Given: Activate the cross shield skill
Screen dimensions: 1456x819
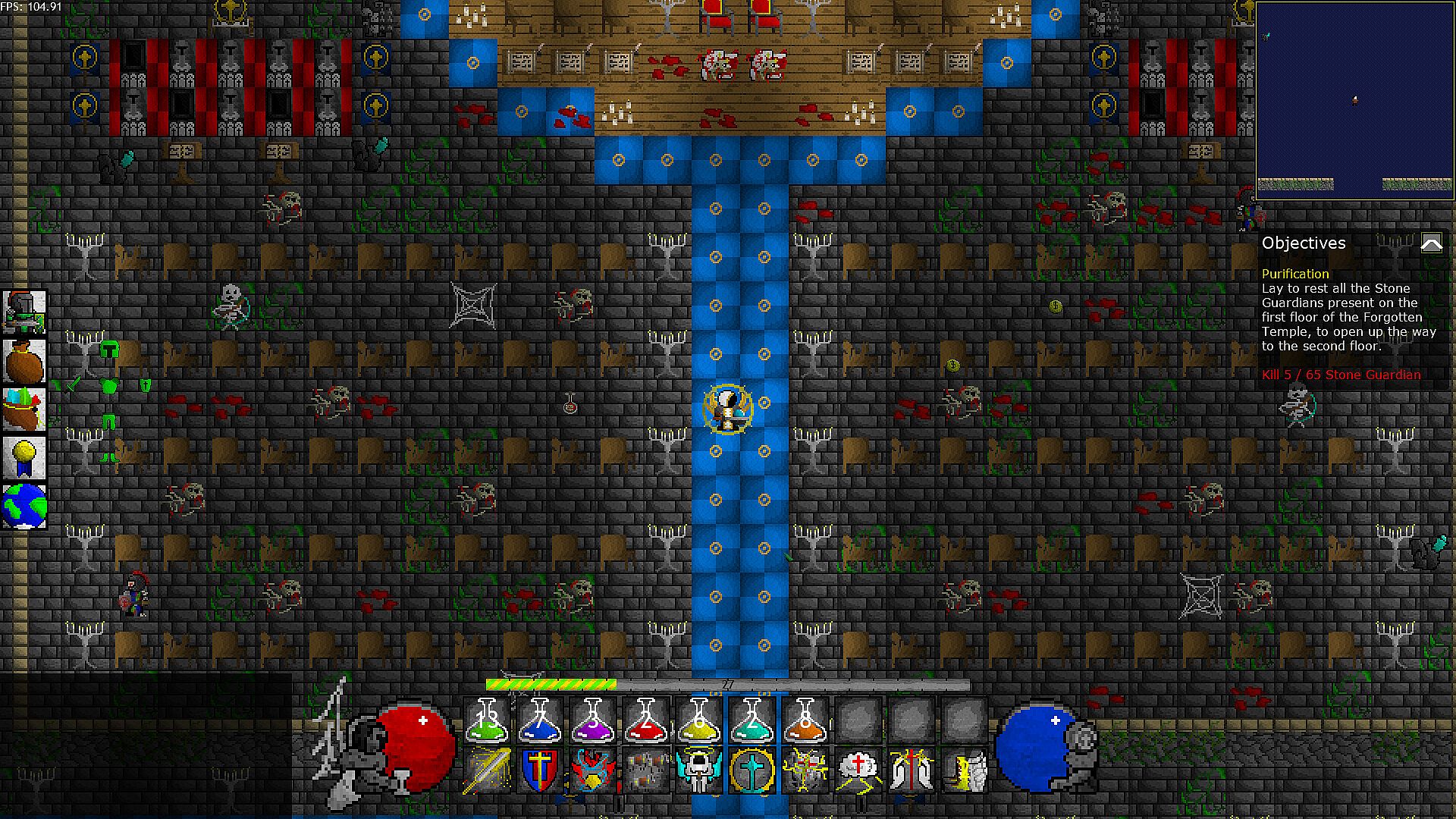Looking at the screenshot, I should pyautogui.click(x=540, y=770).
